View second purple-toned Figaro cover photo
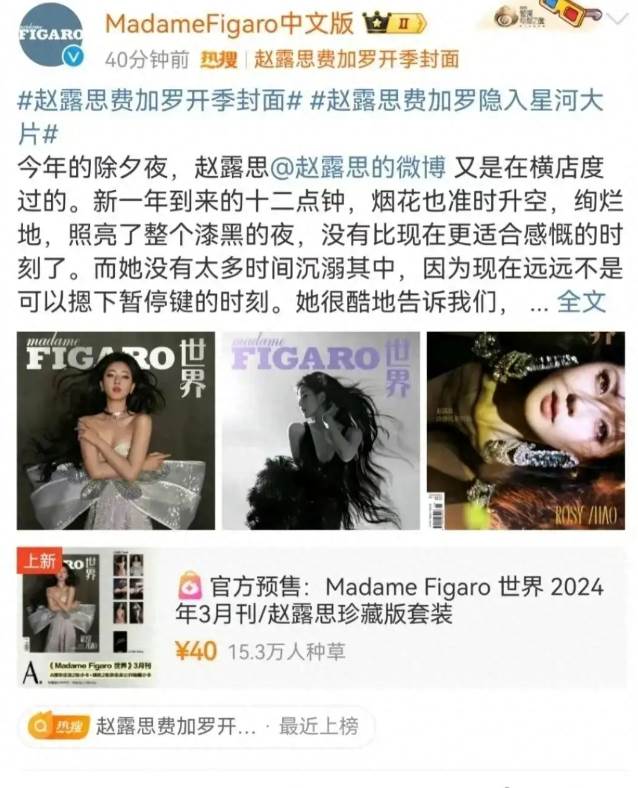638x788 pixels. click(320, 431)
